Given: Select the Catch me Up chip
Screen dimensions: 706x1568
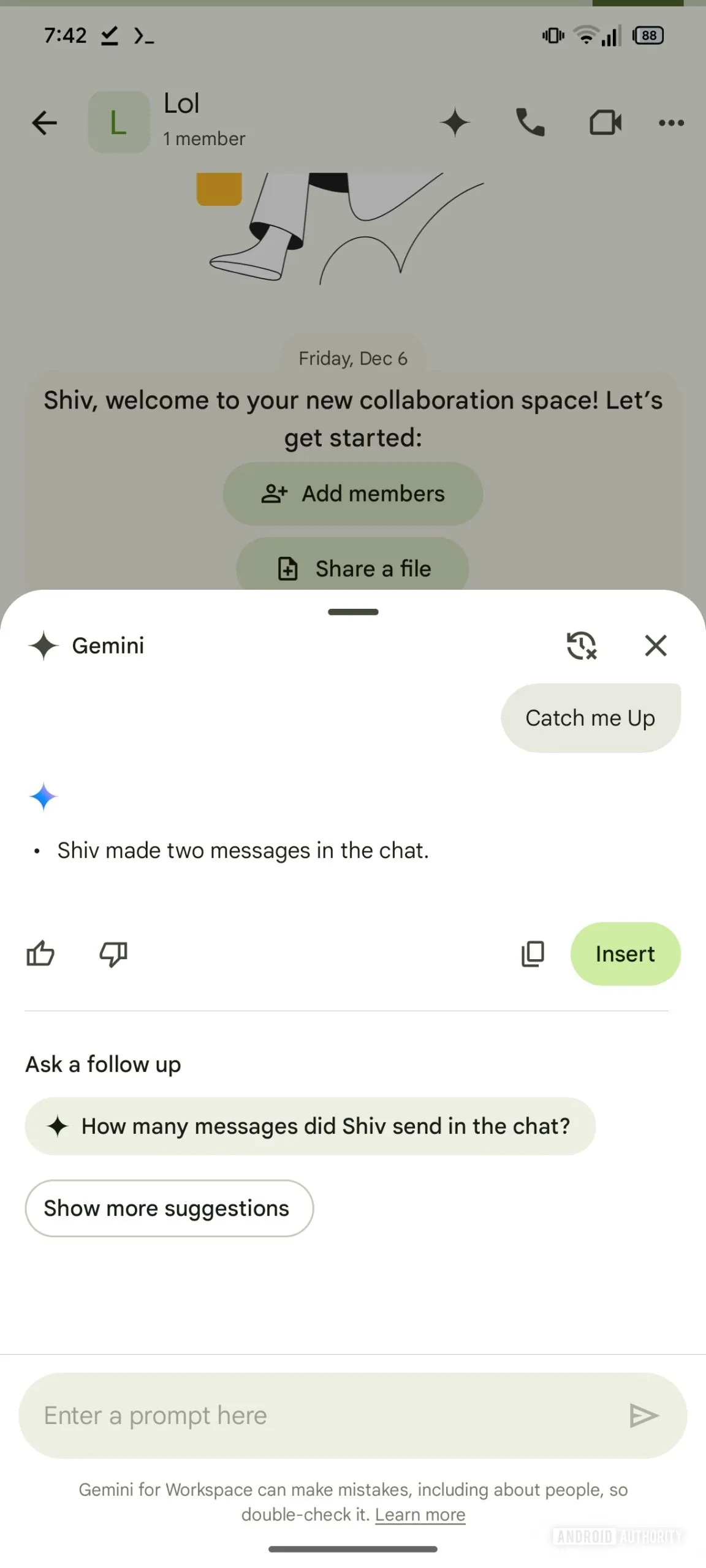Looking at the screenshot, I should [x=590, y=717].
